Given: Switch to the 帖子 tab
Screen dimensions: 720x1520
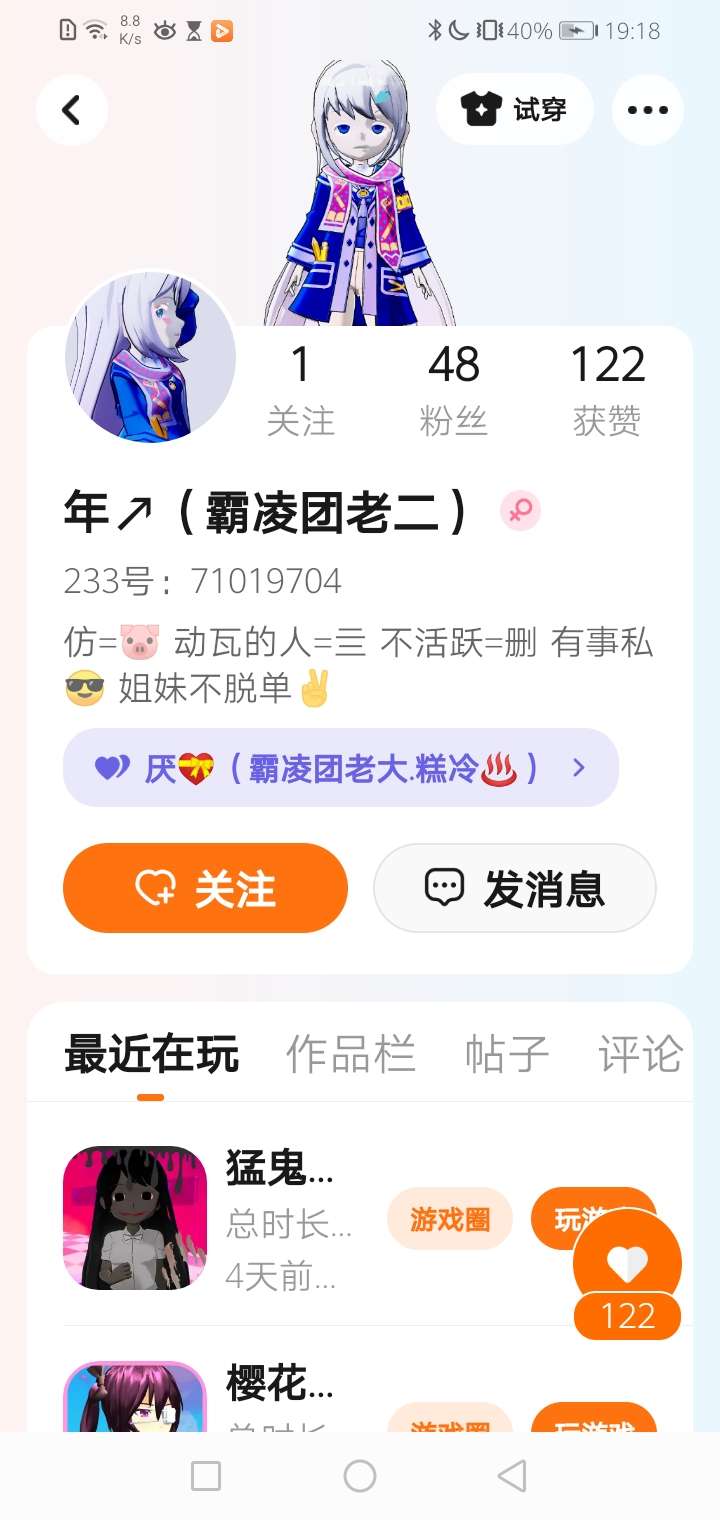Looking at the screenshot, I should click(507, 1054).
